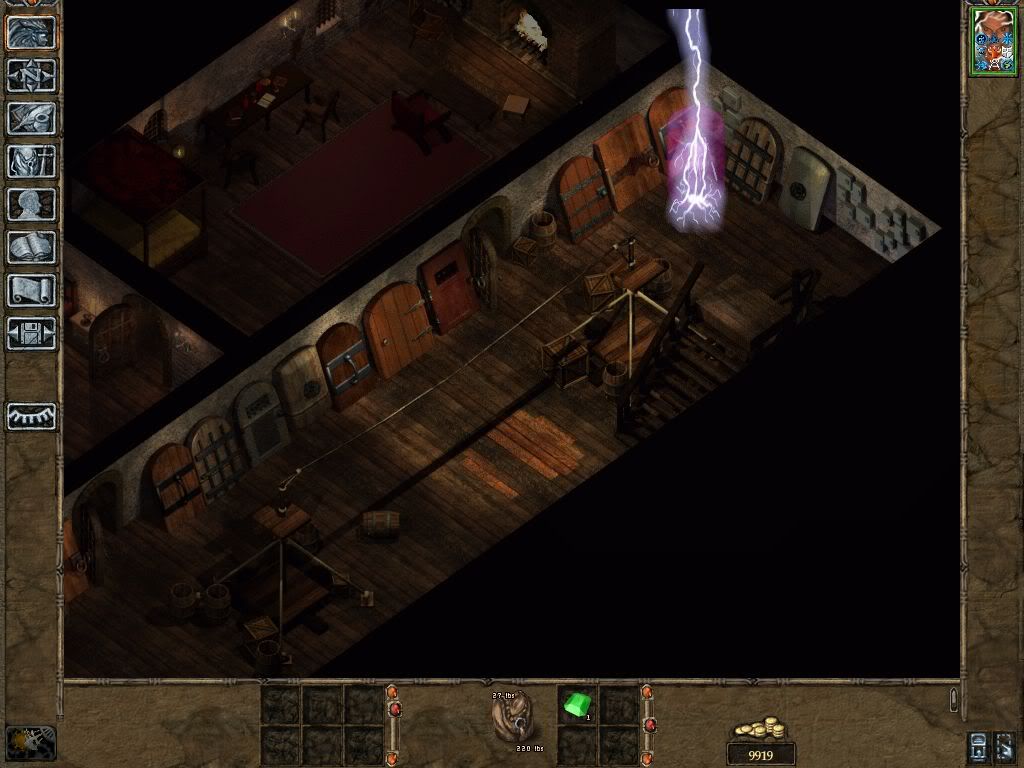This screenshot has width=1024, height=768.
Task: Open the area map compass icon
Action: click(32, 75)
